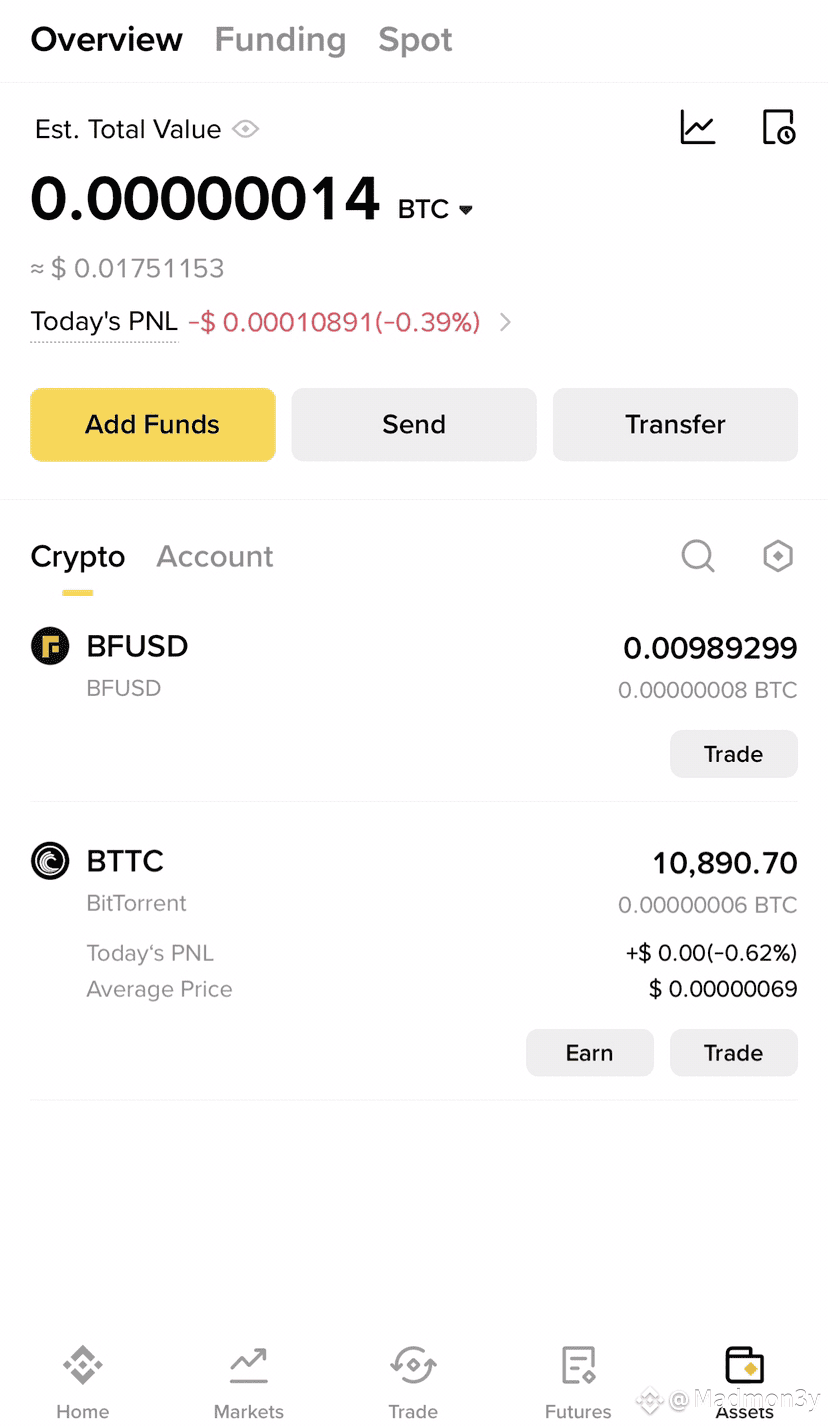
Task: Go to the Home tab
Action: 82,1383
